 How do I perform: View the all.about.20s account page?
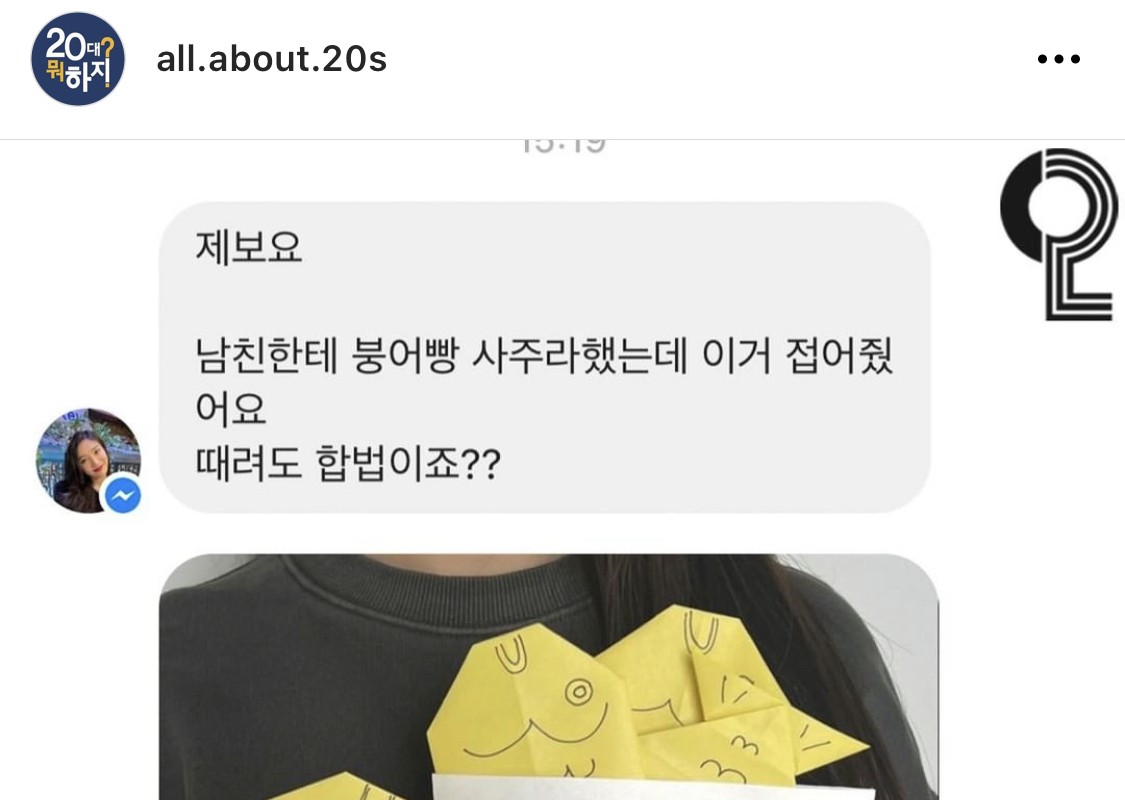coord(271,60)
